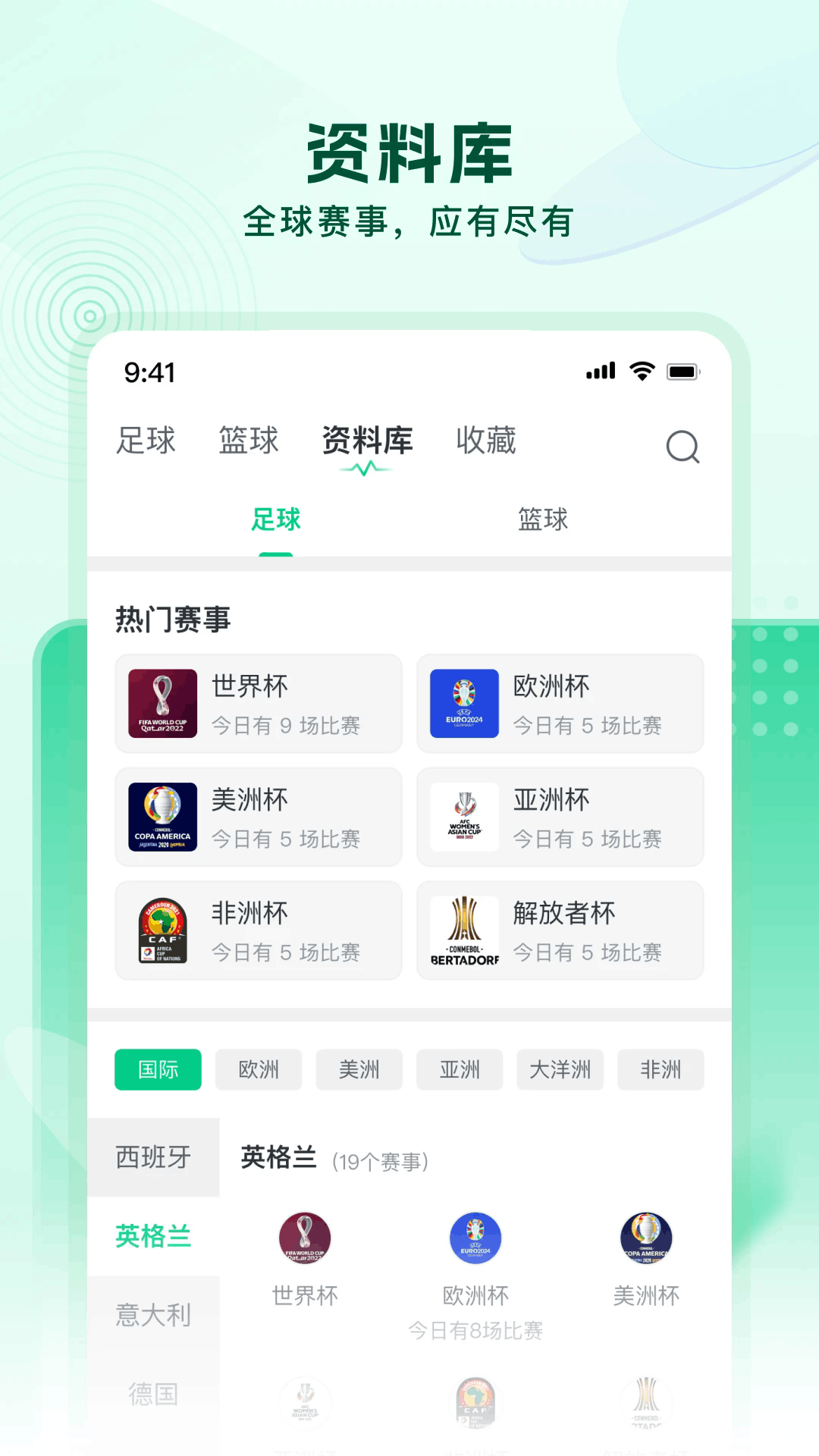Screen dimensions: 819x1456
Task: Expand the 美洲 region category
Action: point(359,1070)
